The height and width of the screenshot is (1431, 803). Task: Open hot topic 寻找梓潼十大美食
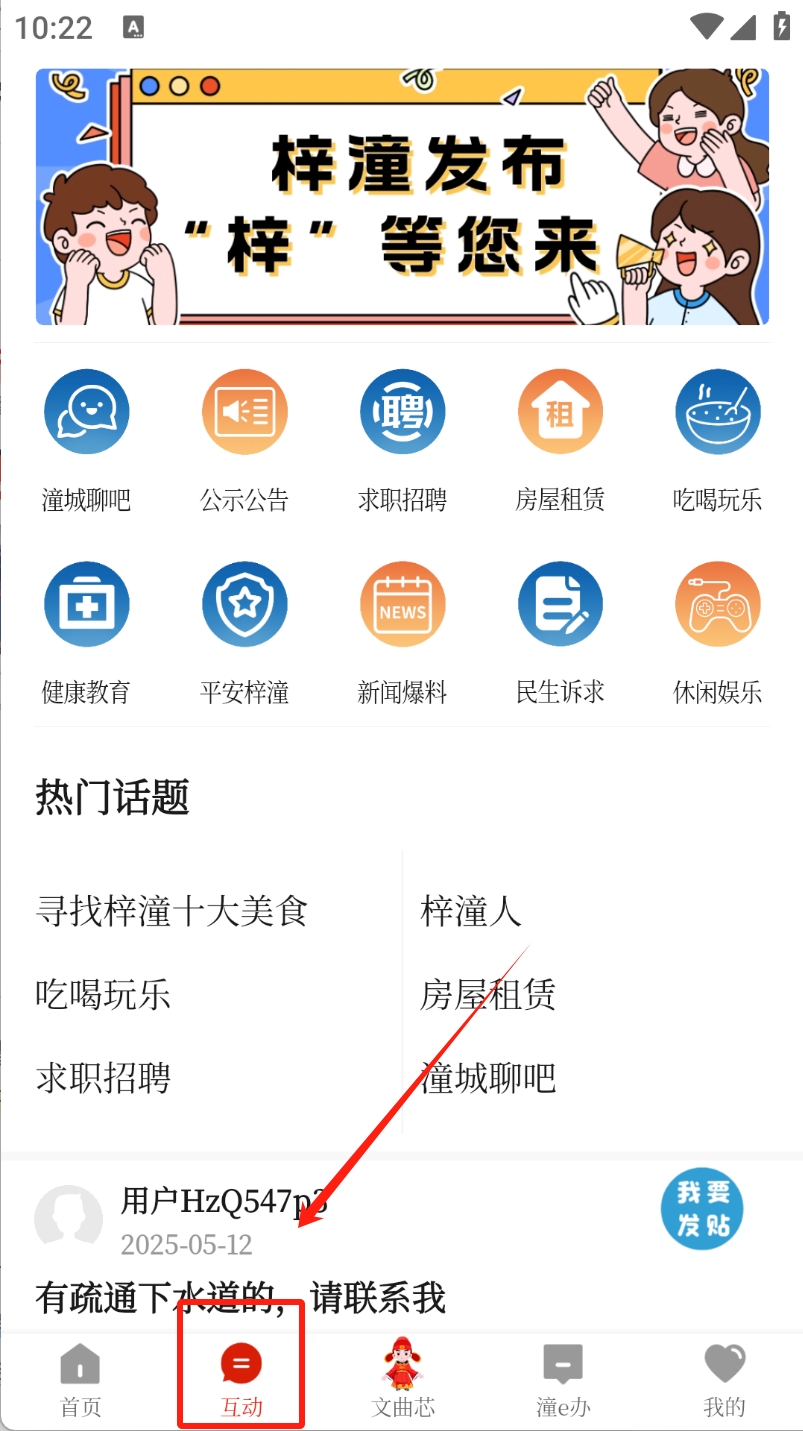tap(171, 911)
